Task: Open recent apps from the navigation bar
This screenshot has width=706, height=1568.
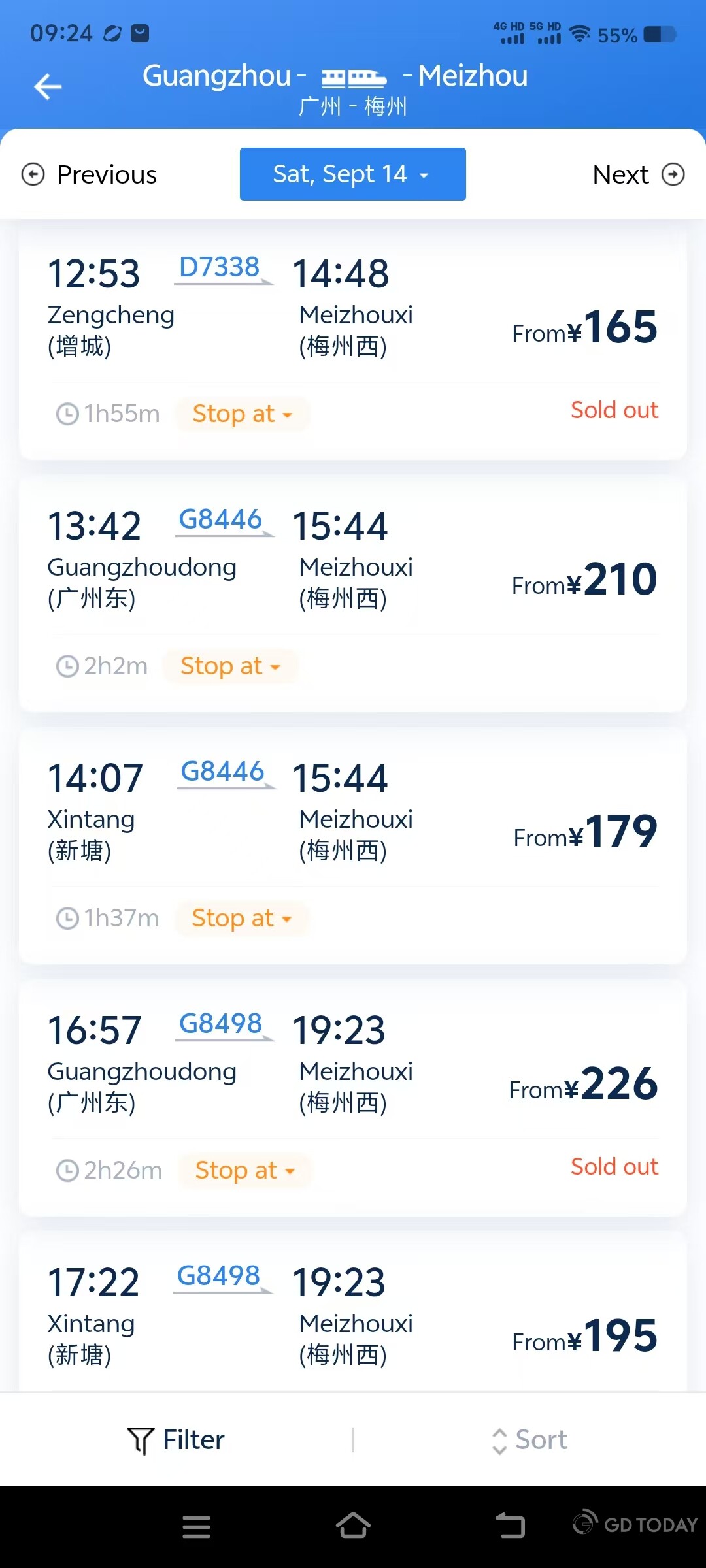Action: click(196, 1527)
